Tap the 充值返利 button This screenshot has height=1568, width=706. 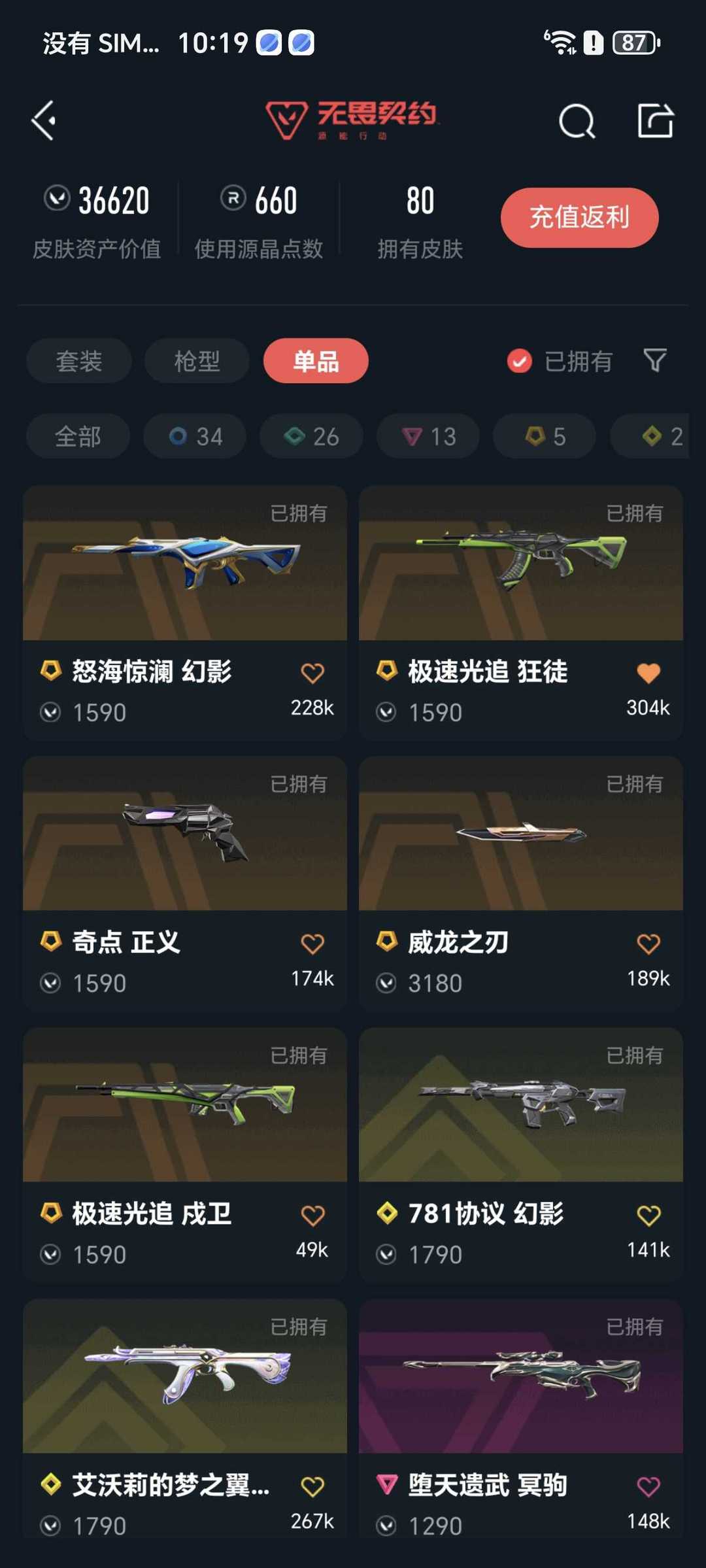[x=579, y=217]
